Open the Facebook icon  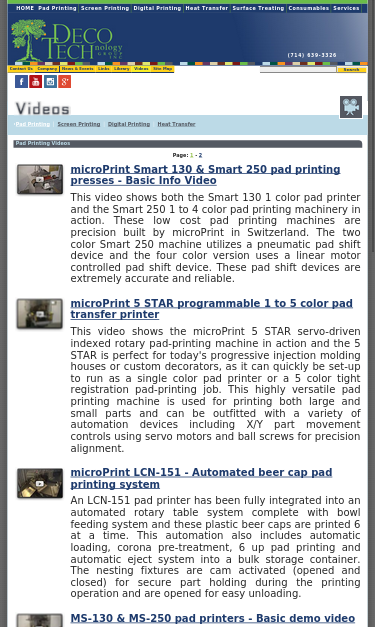point(21,82)
